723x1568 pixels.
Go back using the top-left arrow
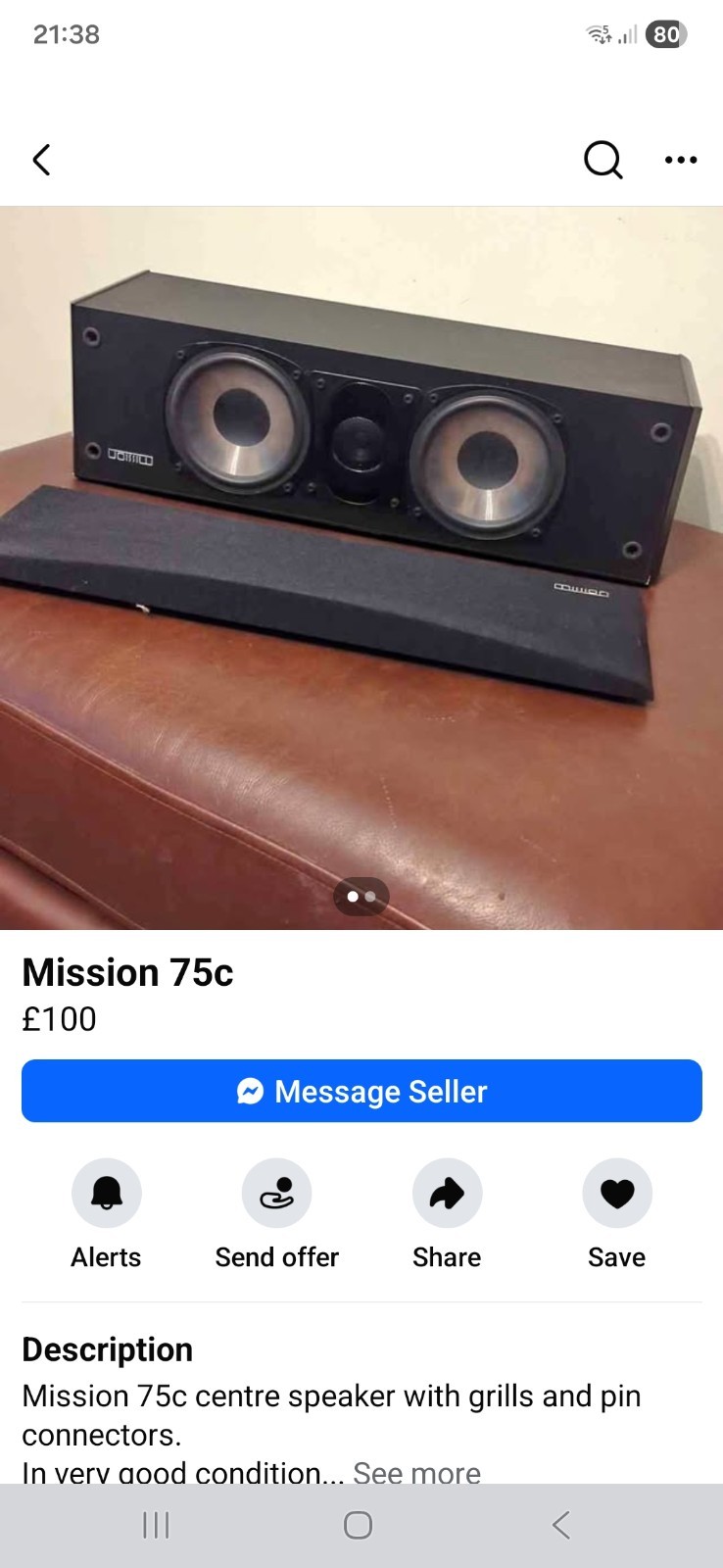pyautogui.click(x=41, y=160)
